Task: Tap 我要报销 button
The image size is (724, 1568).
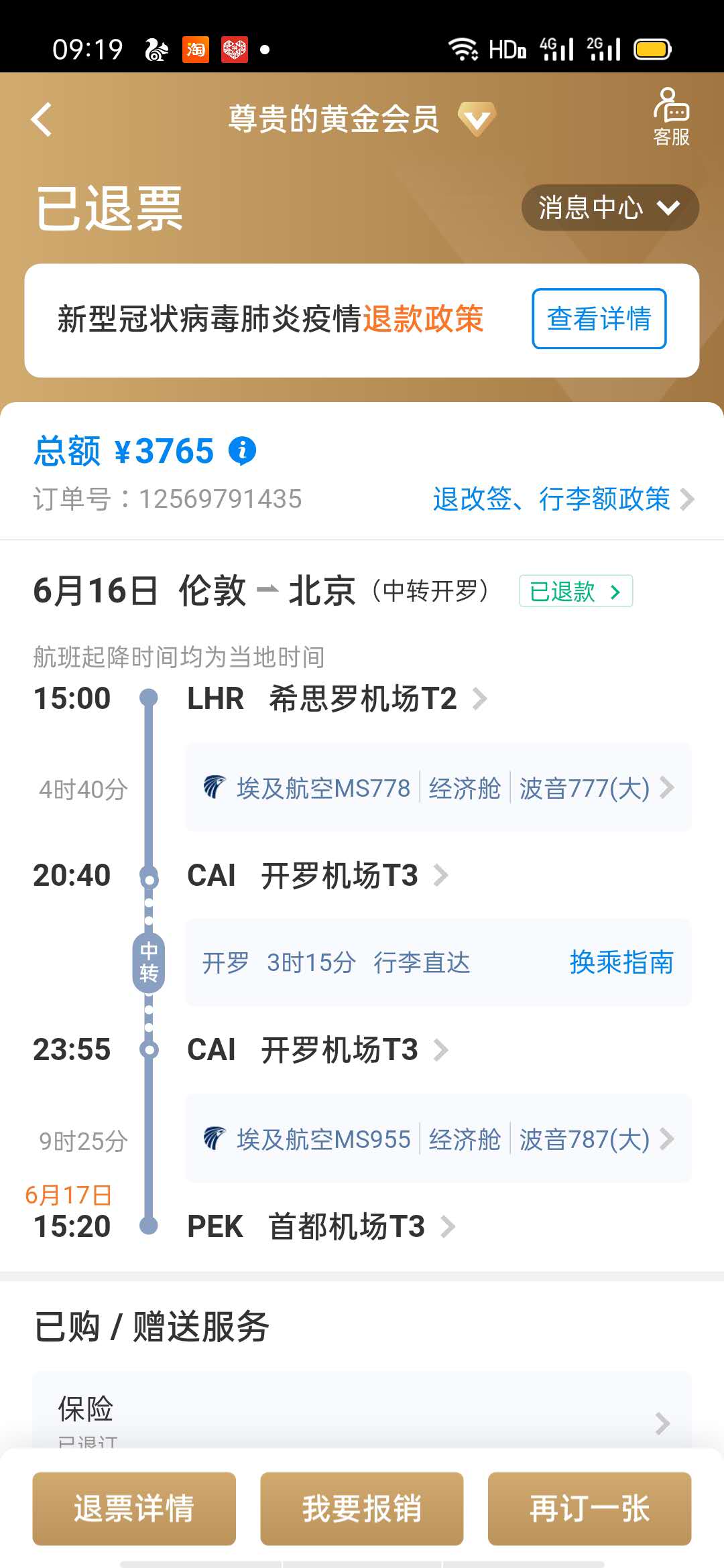Action: [362, 1509]
